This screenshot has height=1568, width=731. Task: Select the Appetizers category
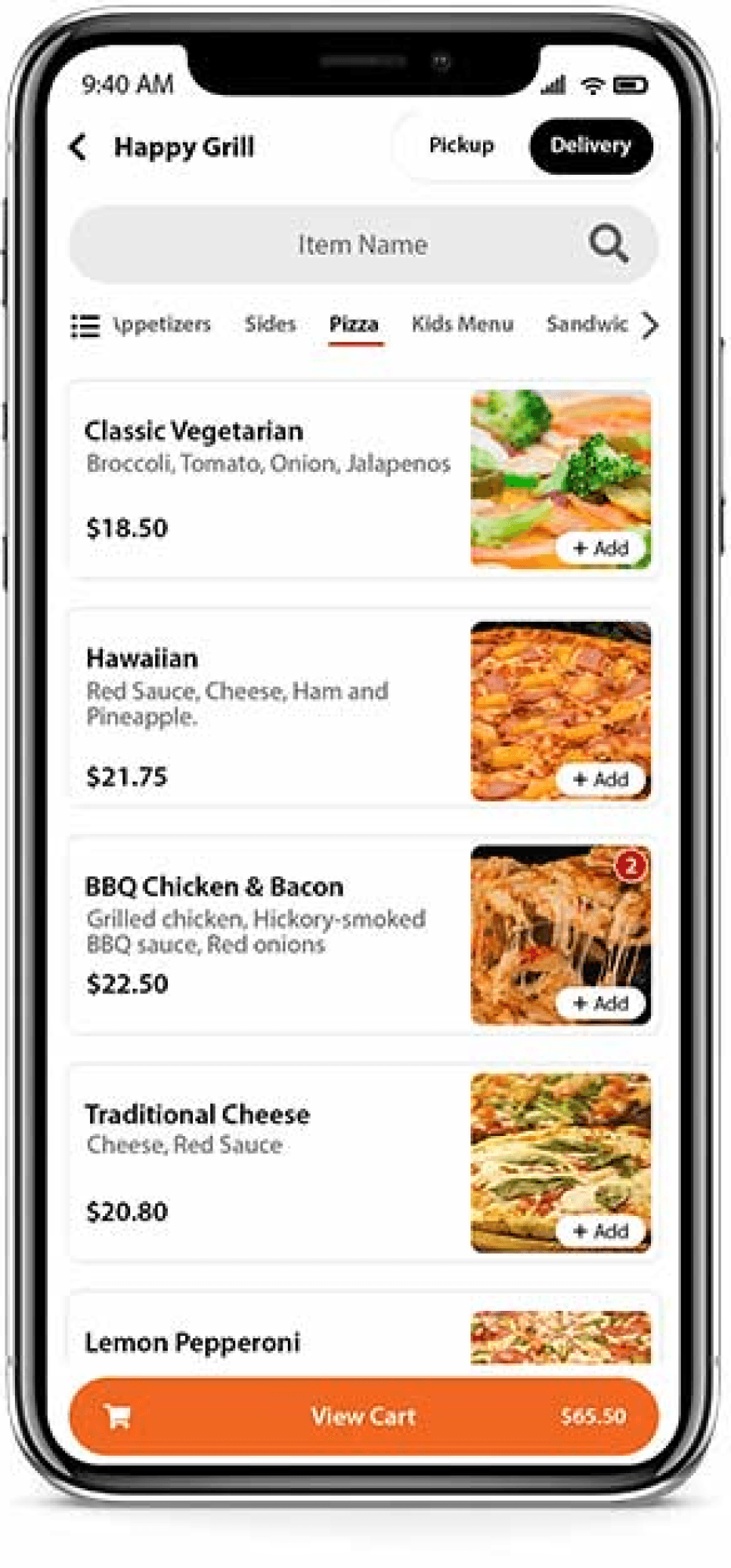162,325
